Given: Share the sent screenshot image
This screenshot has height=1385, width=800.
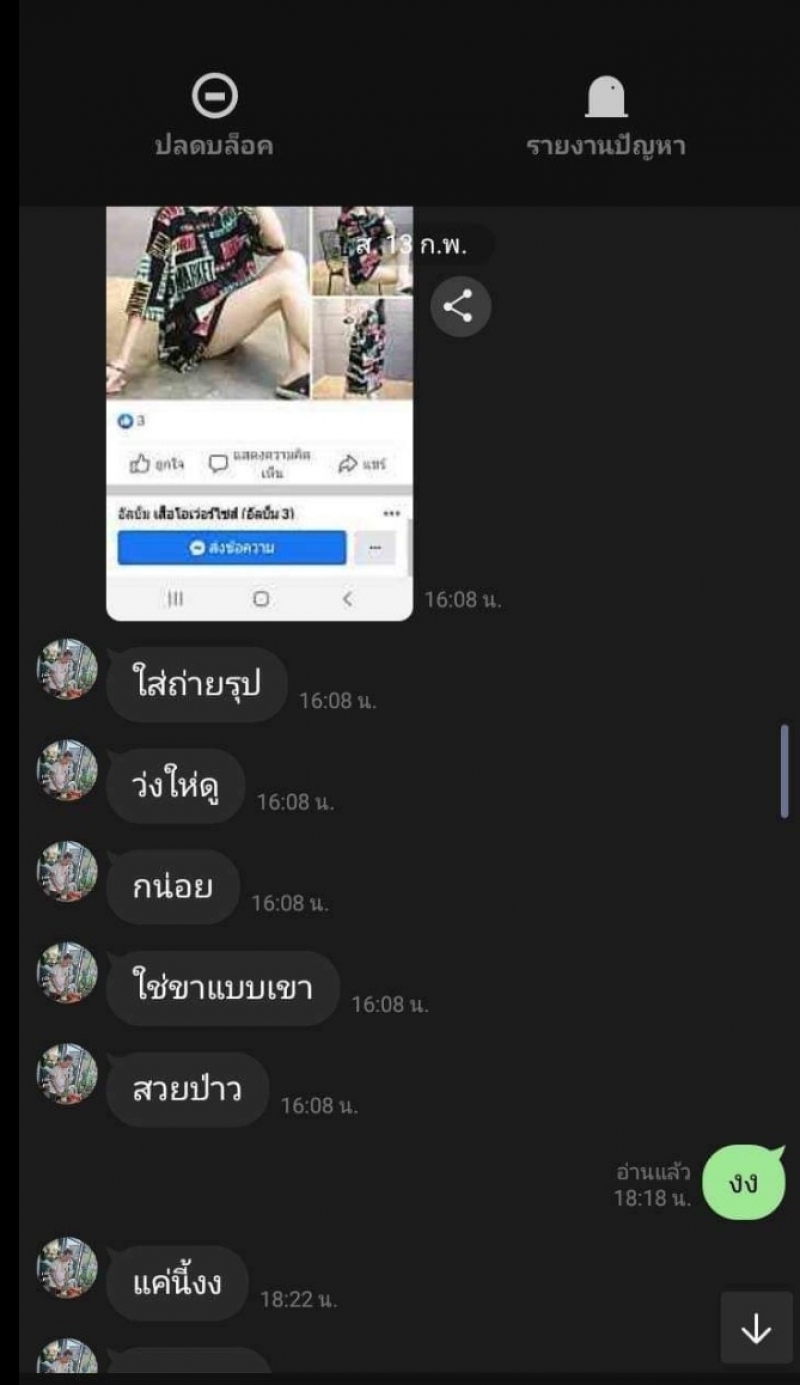Looking at the screenshot, I should pyautogui.click(x=460, y=306).
